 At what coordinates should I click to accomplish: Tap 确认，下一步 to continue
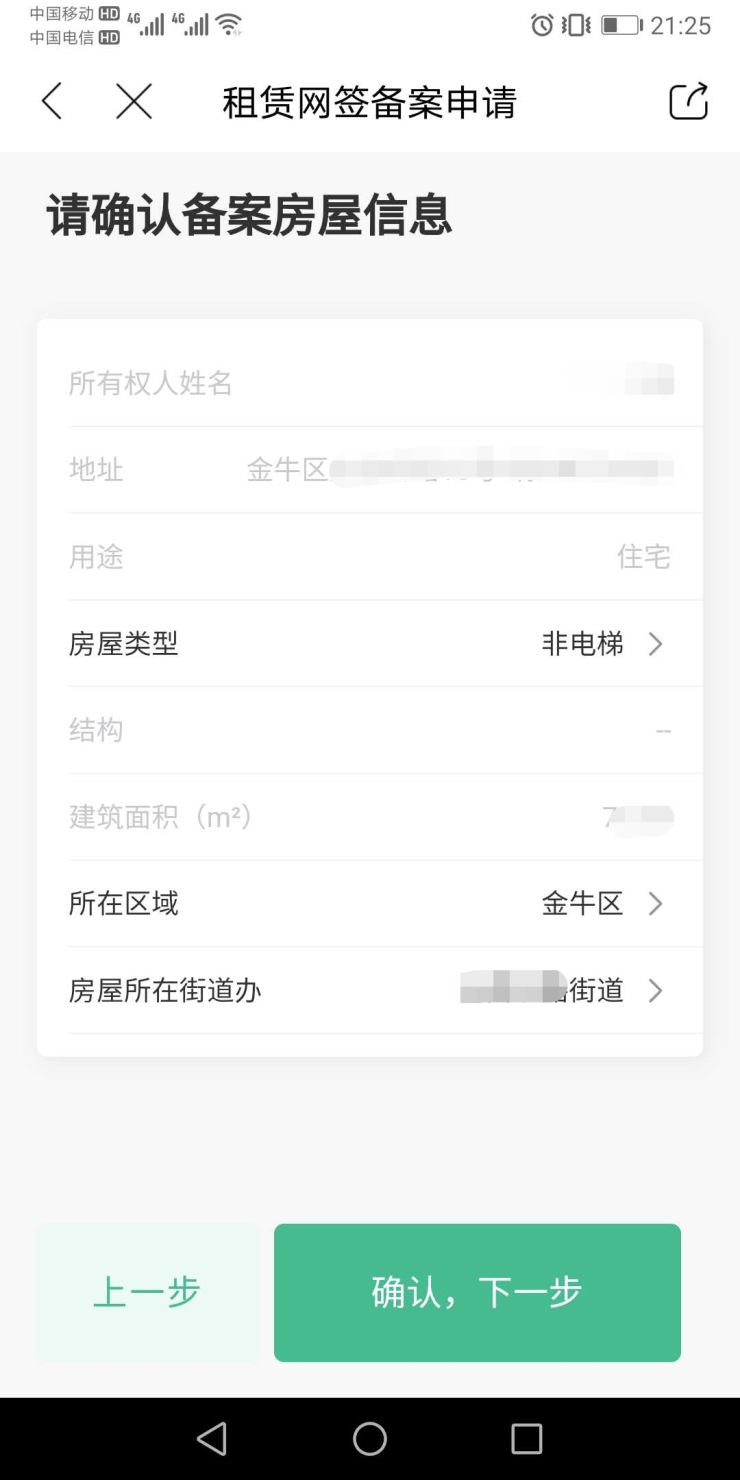tap(477, 1292)
